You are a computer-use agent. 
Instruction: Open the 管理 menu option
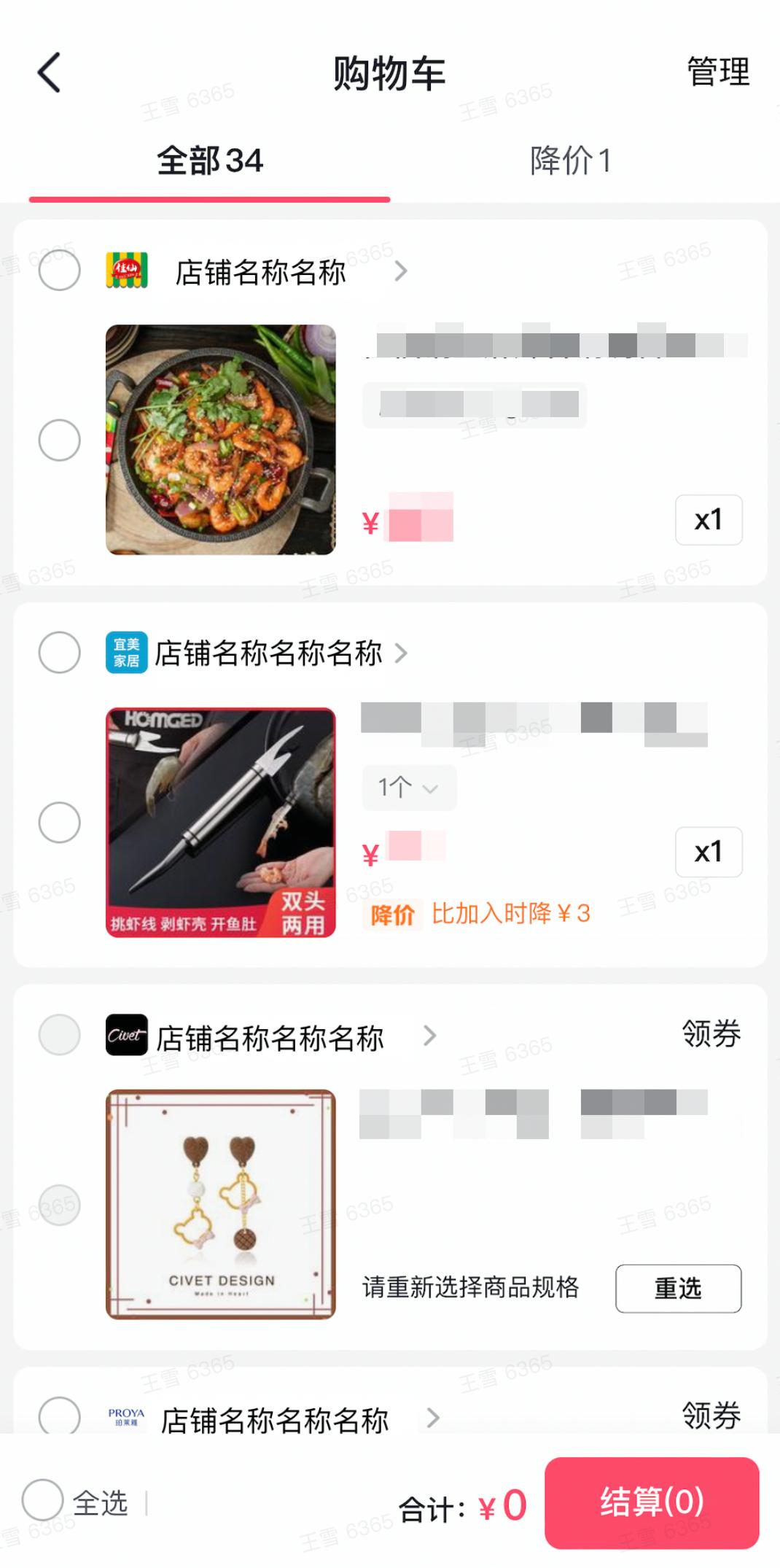716,71
